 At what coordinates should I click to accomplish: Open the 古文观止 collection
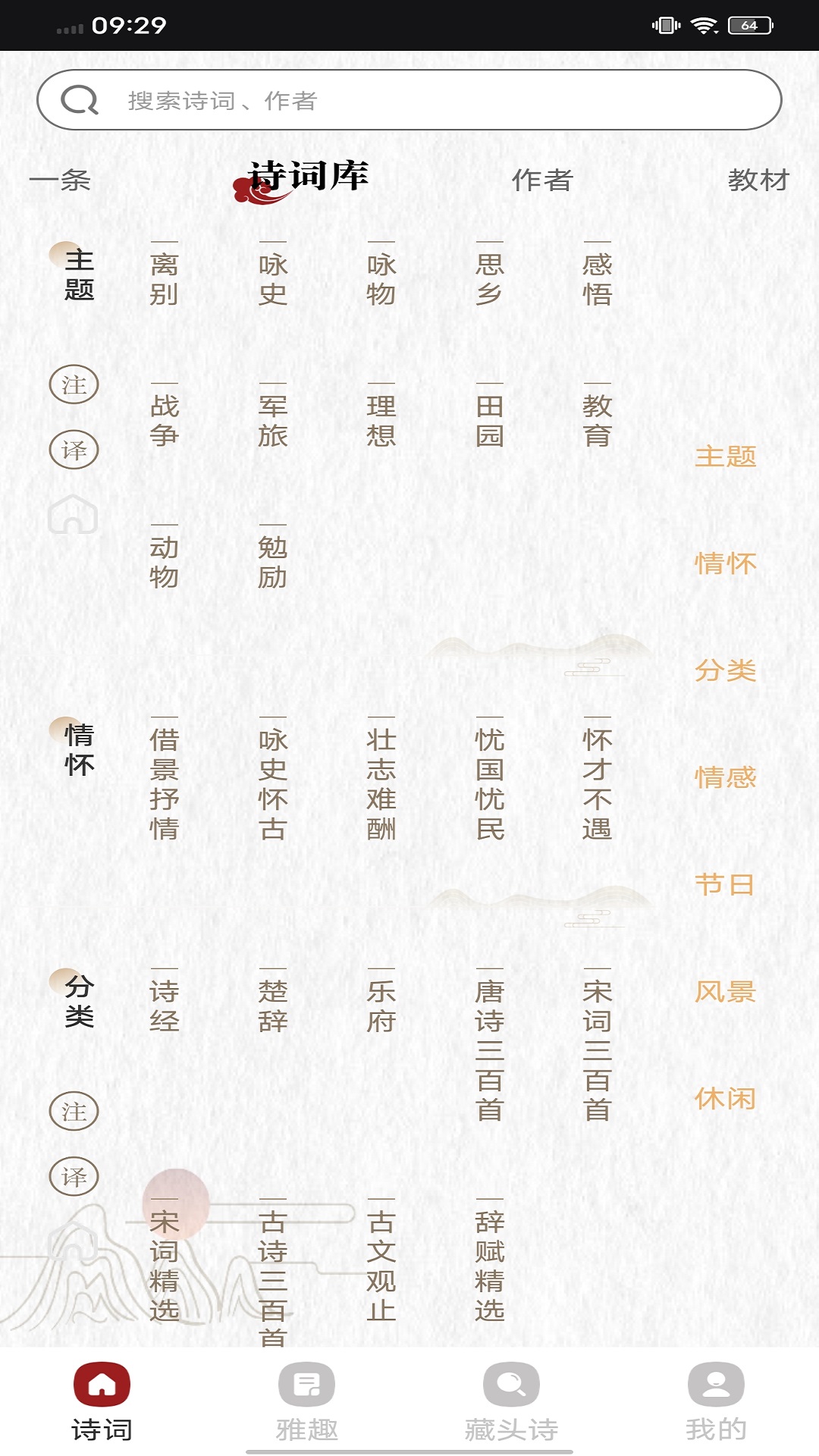point(381,1266)
